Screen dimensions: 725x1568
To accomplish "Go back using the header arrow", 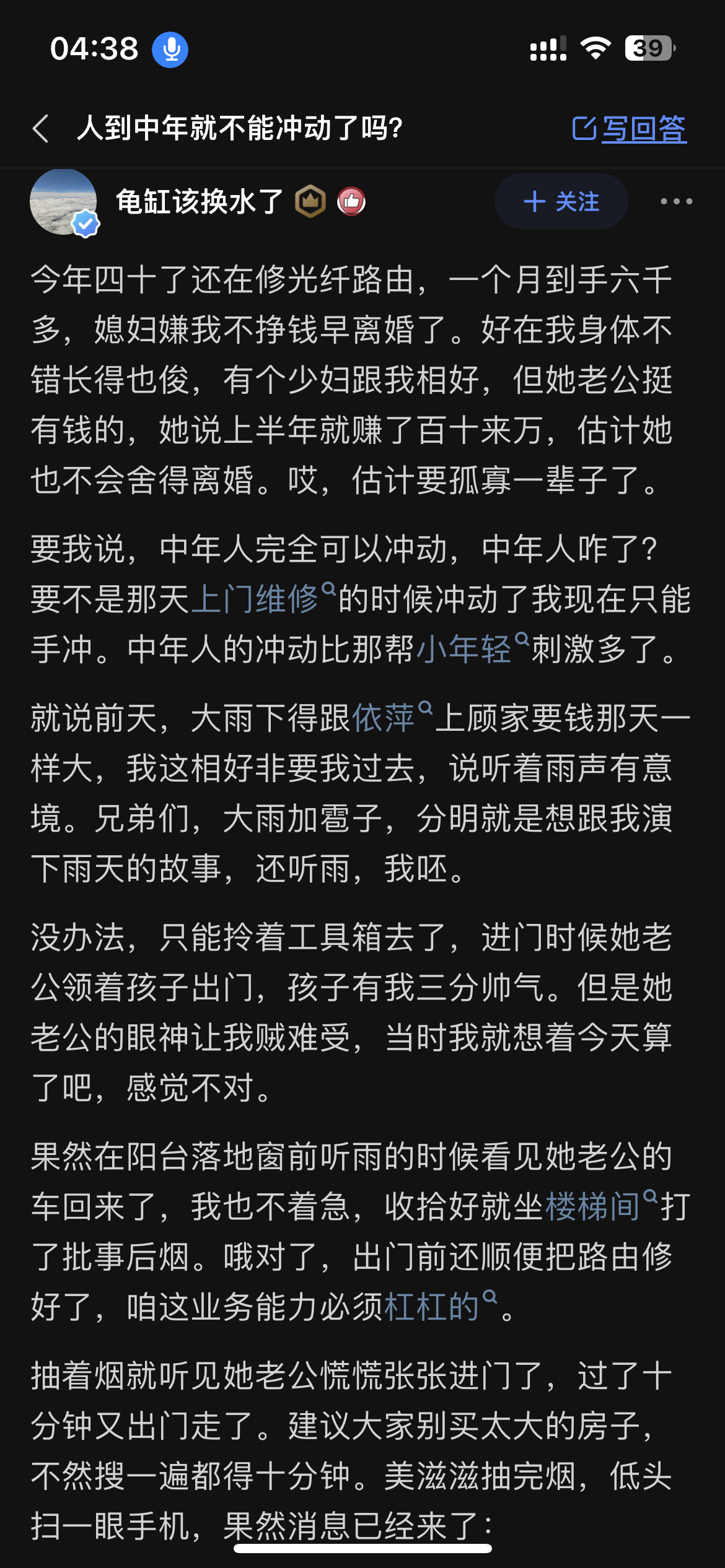I will click(41, 129).
